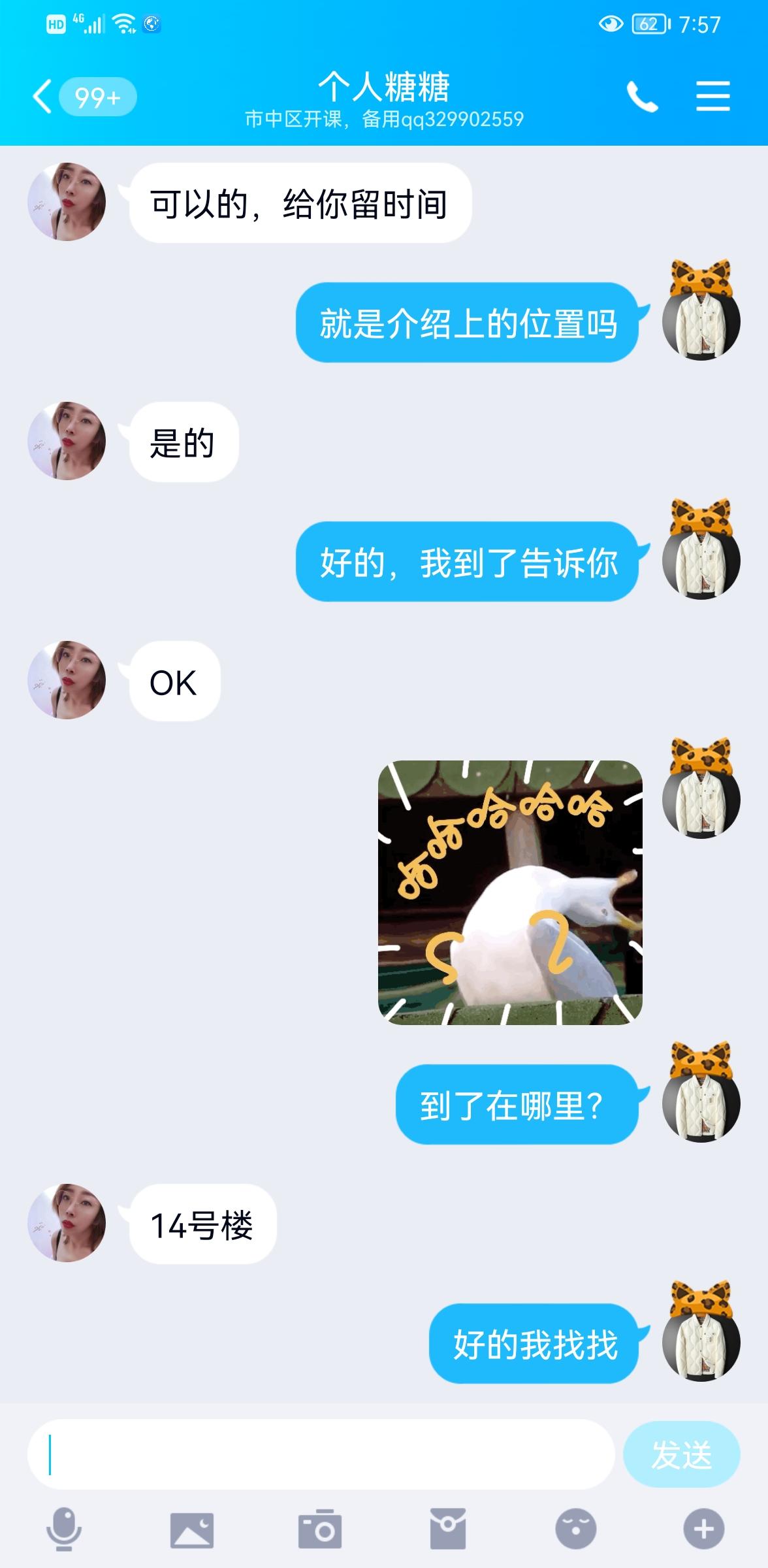Tap 个人糖糖's profile avatar
The height and width of the screenshot is (1568, 768).
point(69,204)
